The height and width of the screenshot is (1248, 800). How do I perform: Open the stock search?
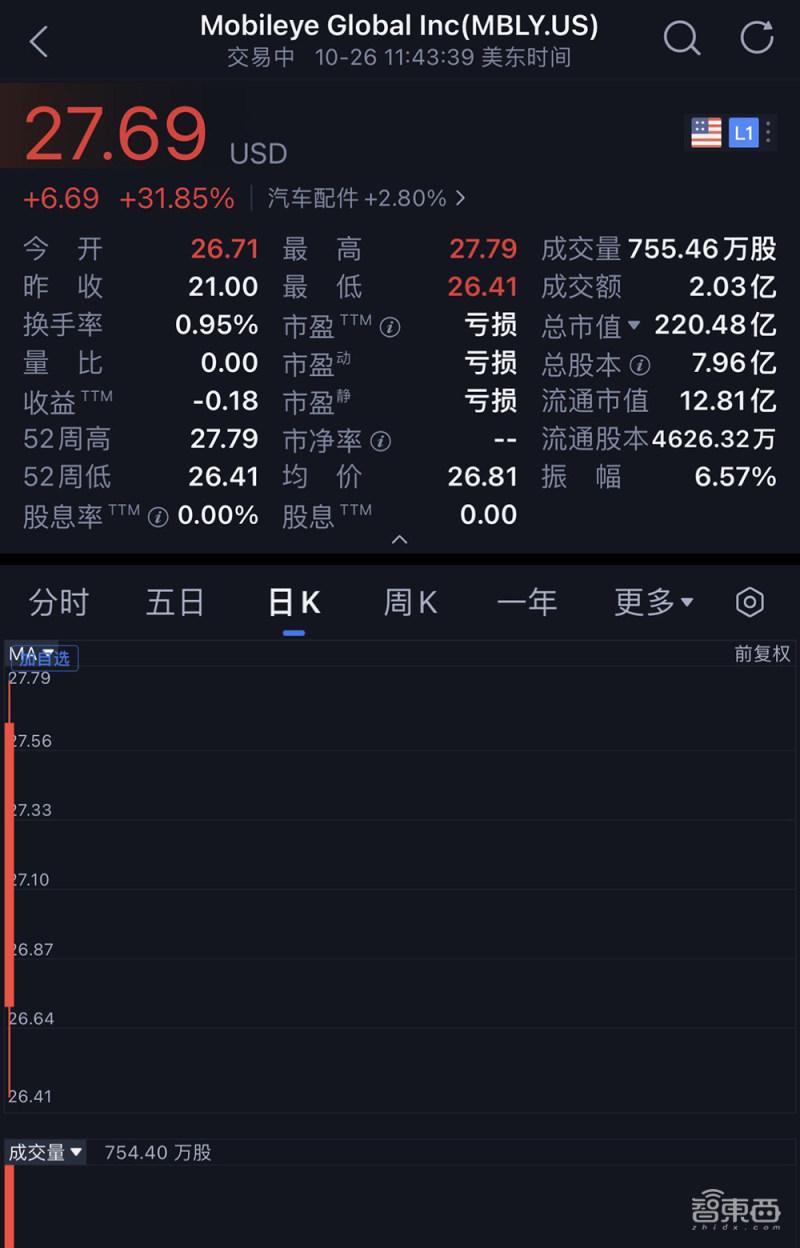681,39
